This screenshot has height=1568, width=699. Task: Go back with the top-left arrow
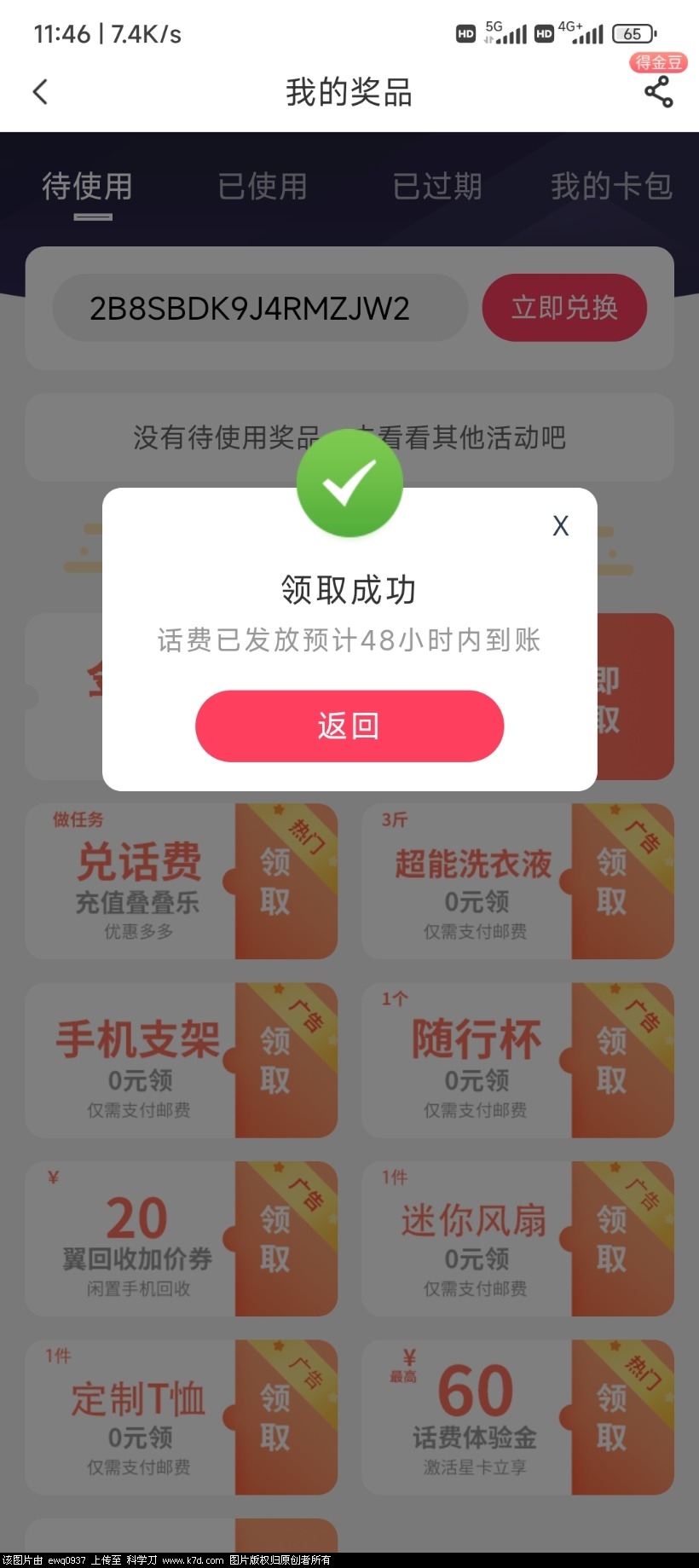[40, 92]
